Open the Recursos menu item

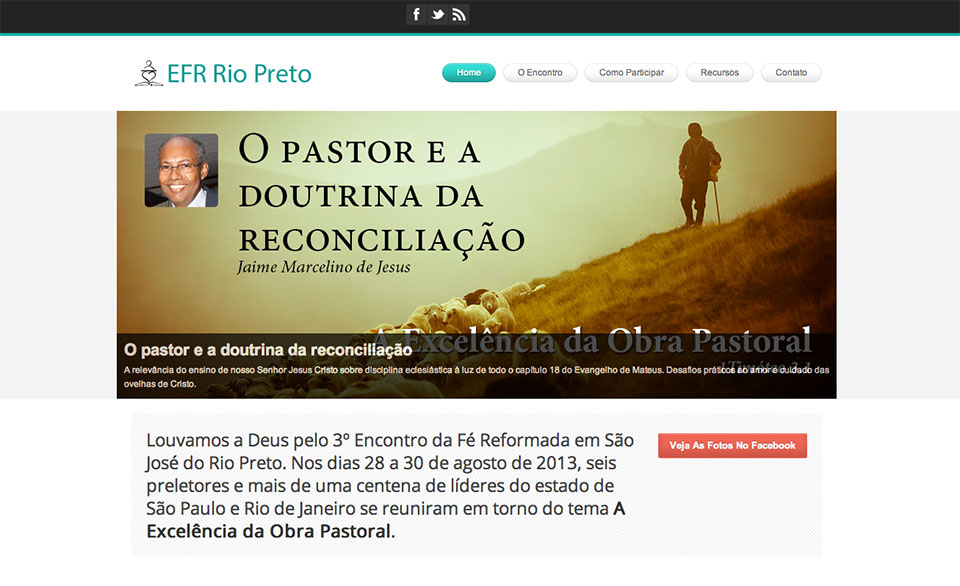click(720, 73)
